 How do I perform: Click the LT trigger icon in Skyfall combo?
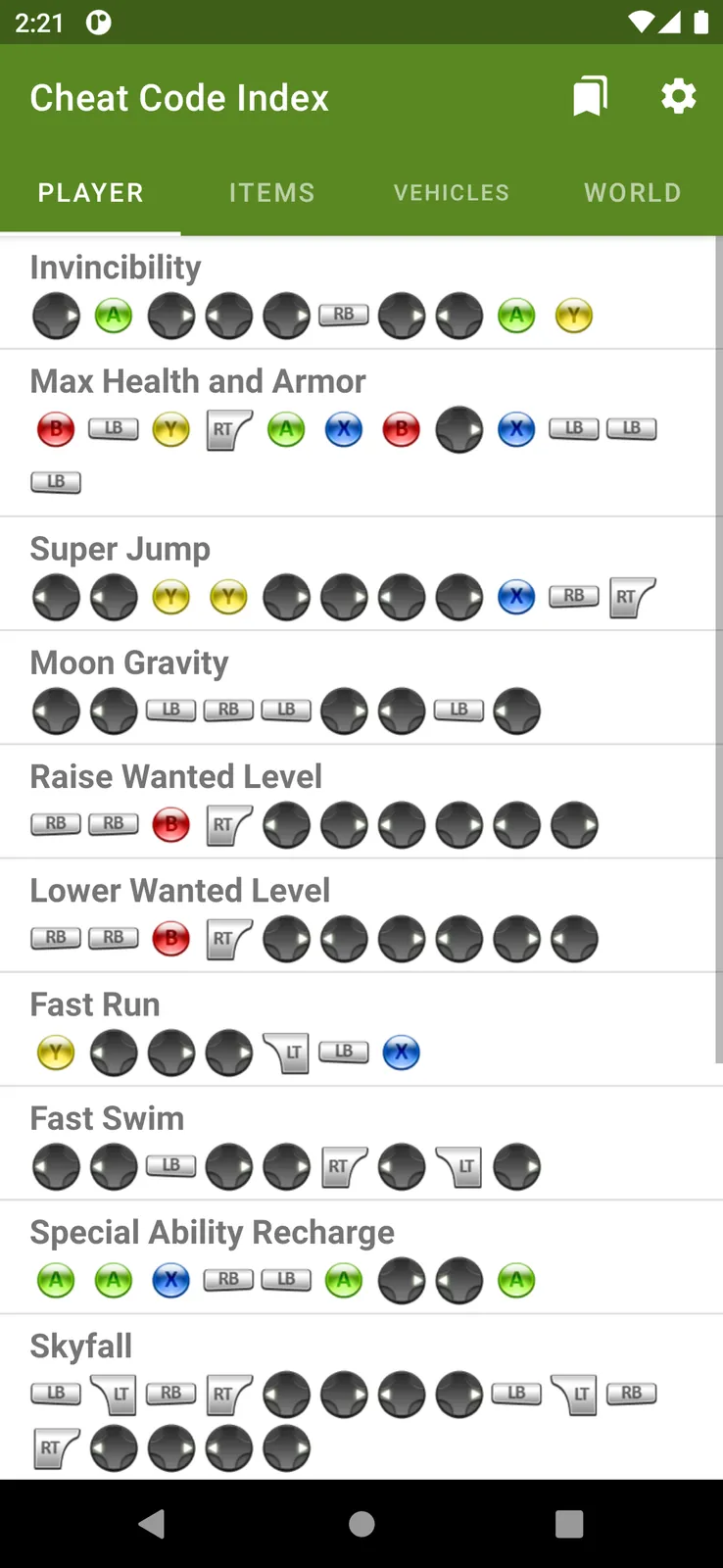[113, 1394]
